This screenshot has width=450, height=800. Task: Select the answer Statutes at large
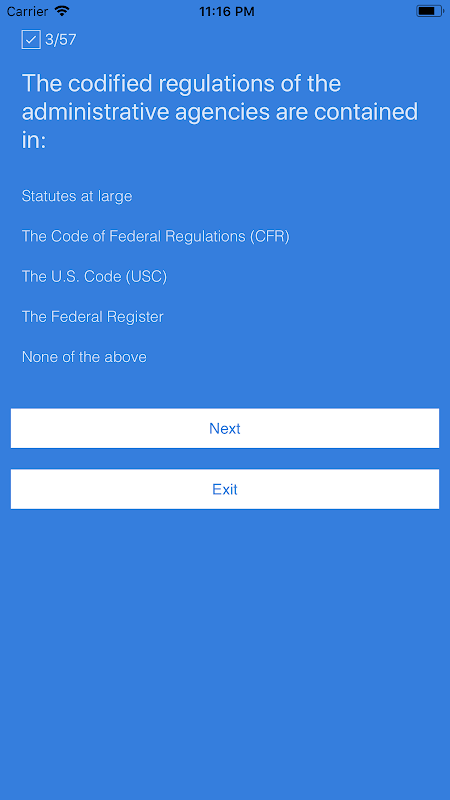click(x=77, y=196)
